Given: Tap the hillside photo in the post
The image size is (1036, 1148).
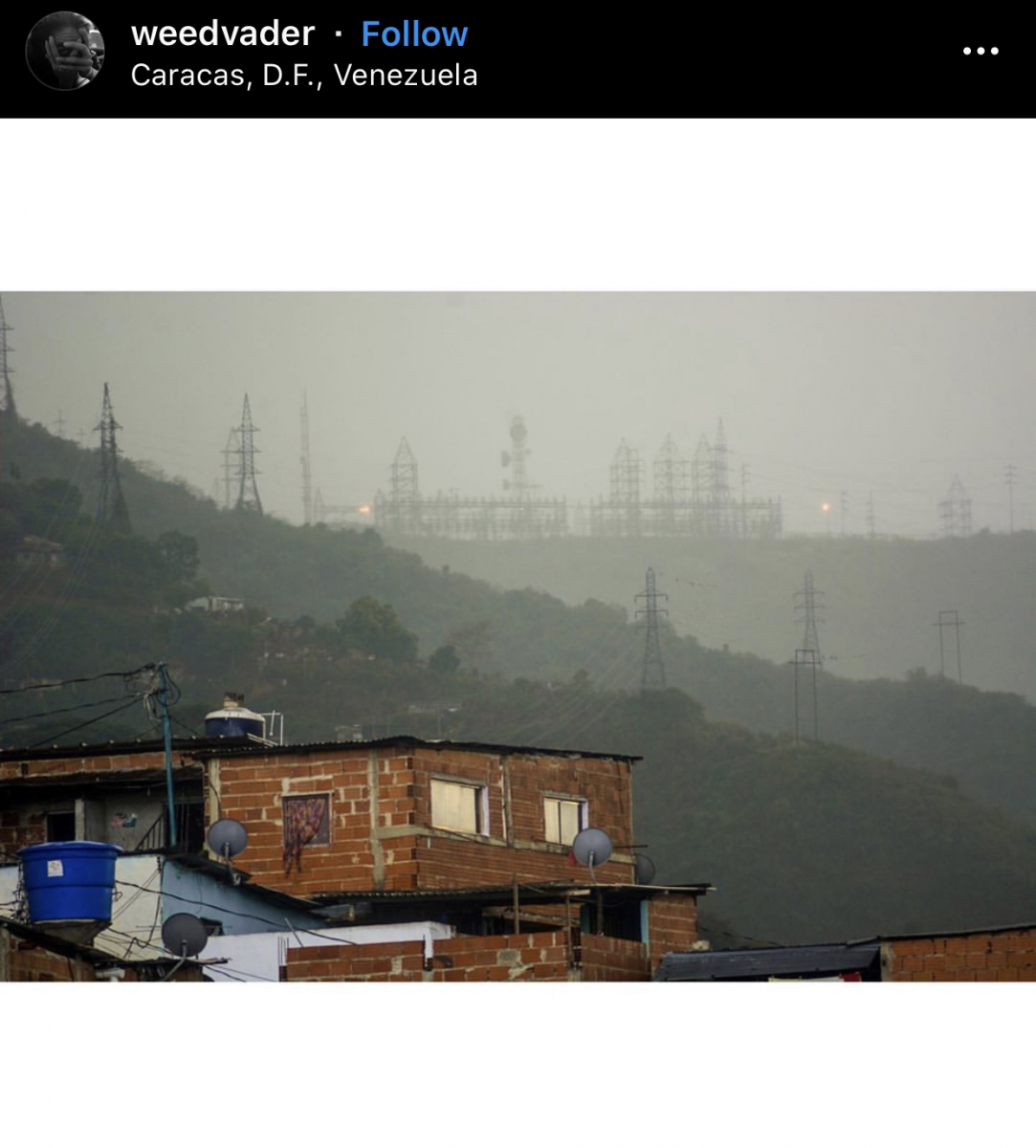Looking at the screenshot, I should [518, 636].
